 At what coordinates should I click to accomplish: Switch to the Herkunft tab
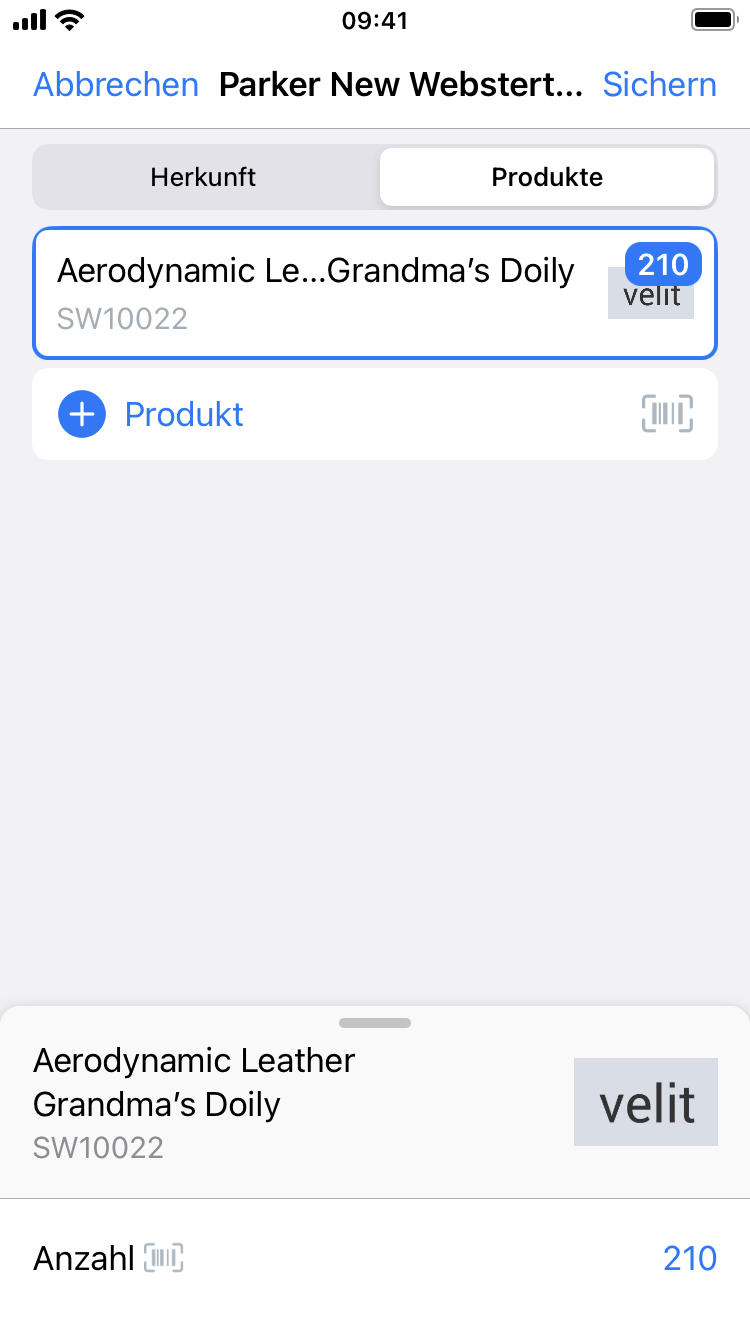click(x=204, y=177)
